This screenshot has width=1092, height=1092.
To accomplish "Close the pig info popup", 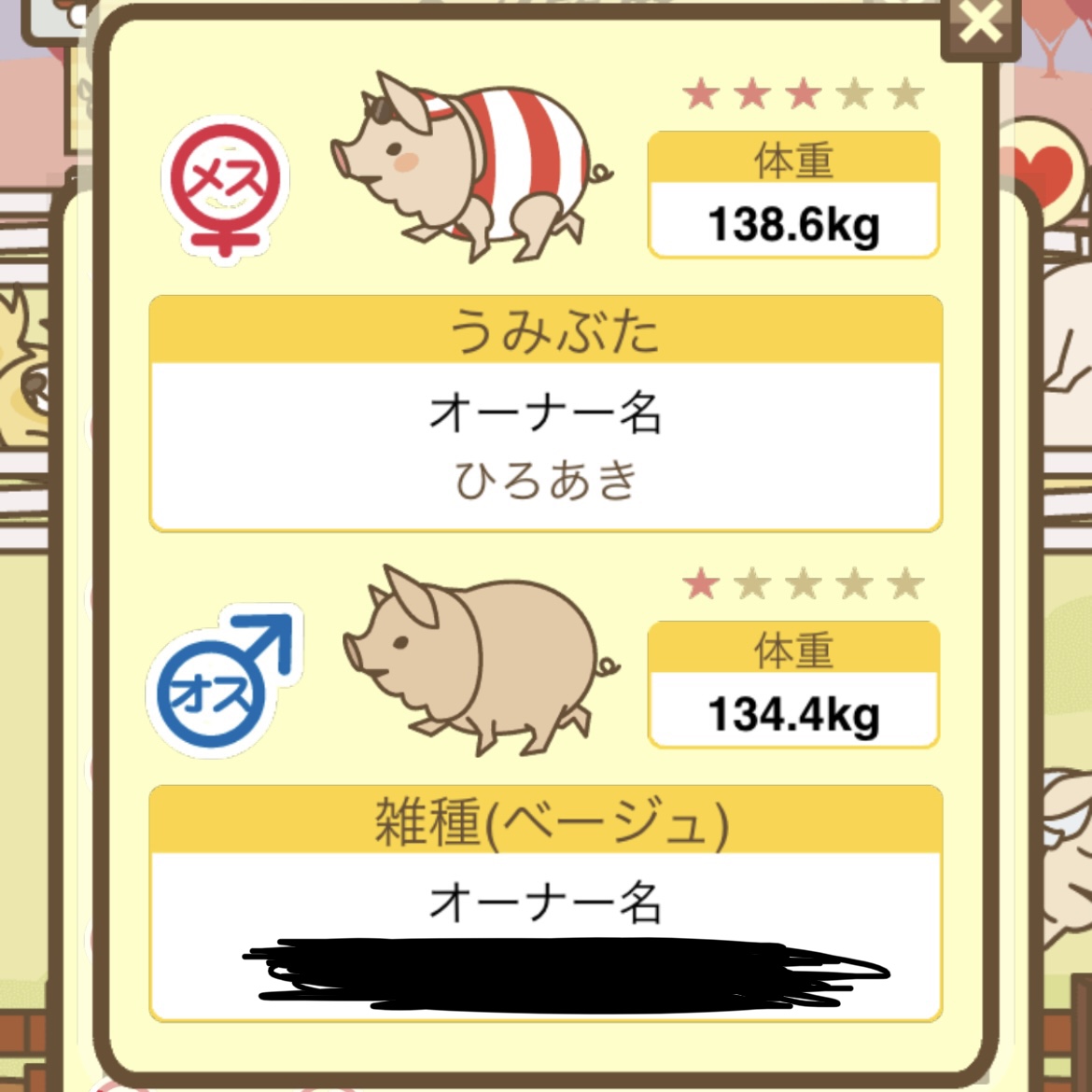I will click(x=979, y=24).
